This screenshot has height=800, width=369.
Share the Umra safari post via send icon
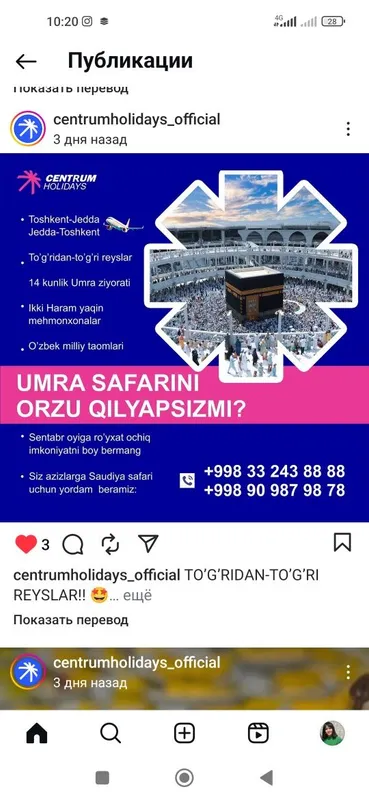tap(148, 544)
